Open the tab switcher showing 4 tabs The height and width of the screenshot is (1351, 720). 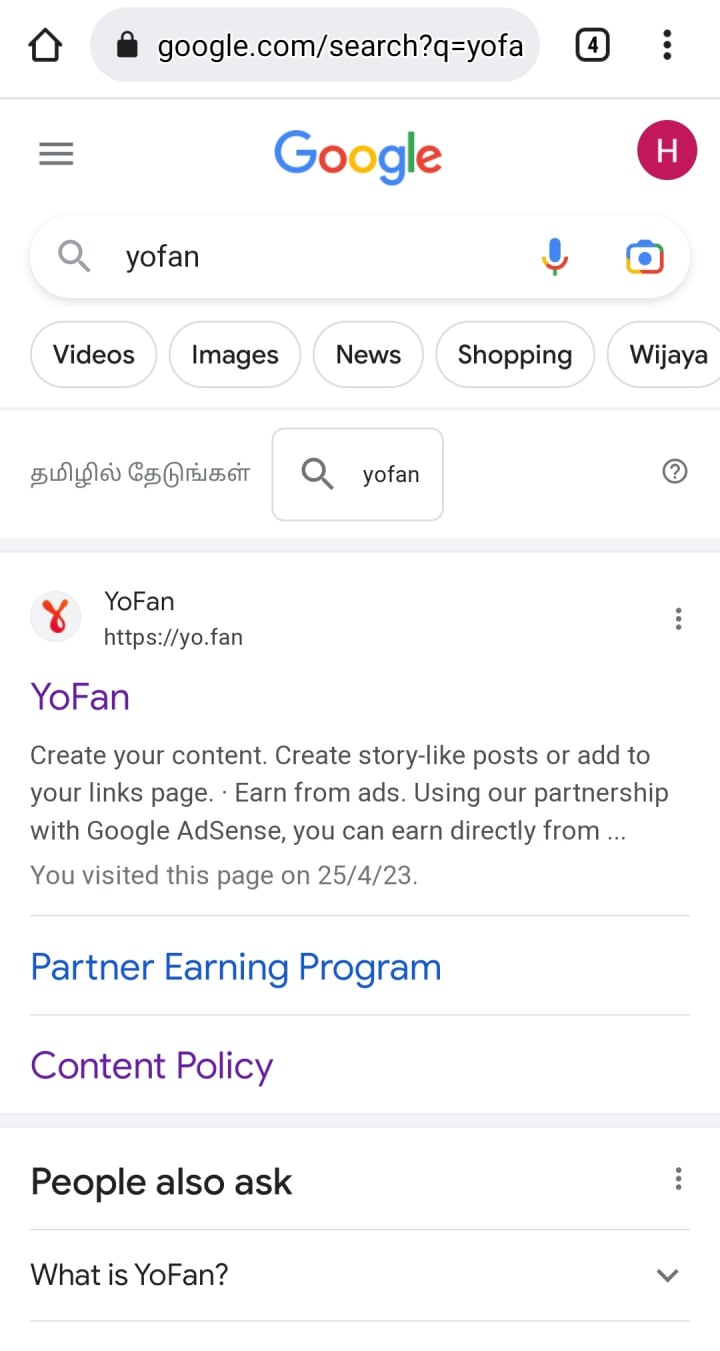(593, 45)
